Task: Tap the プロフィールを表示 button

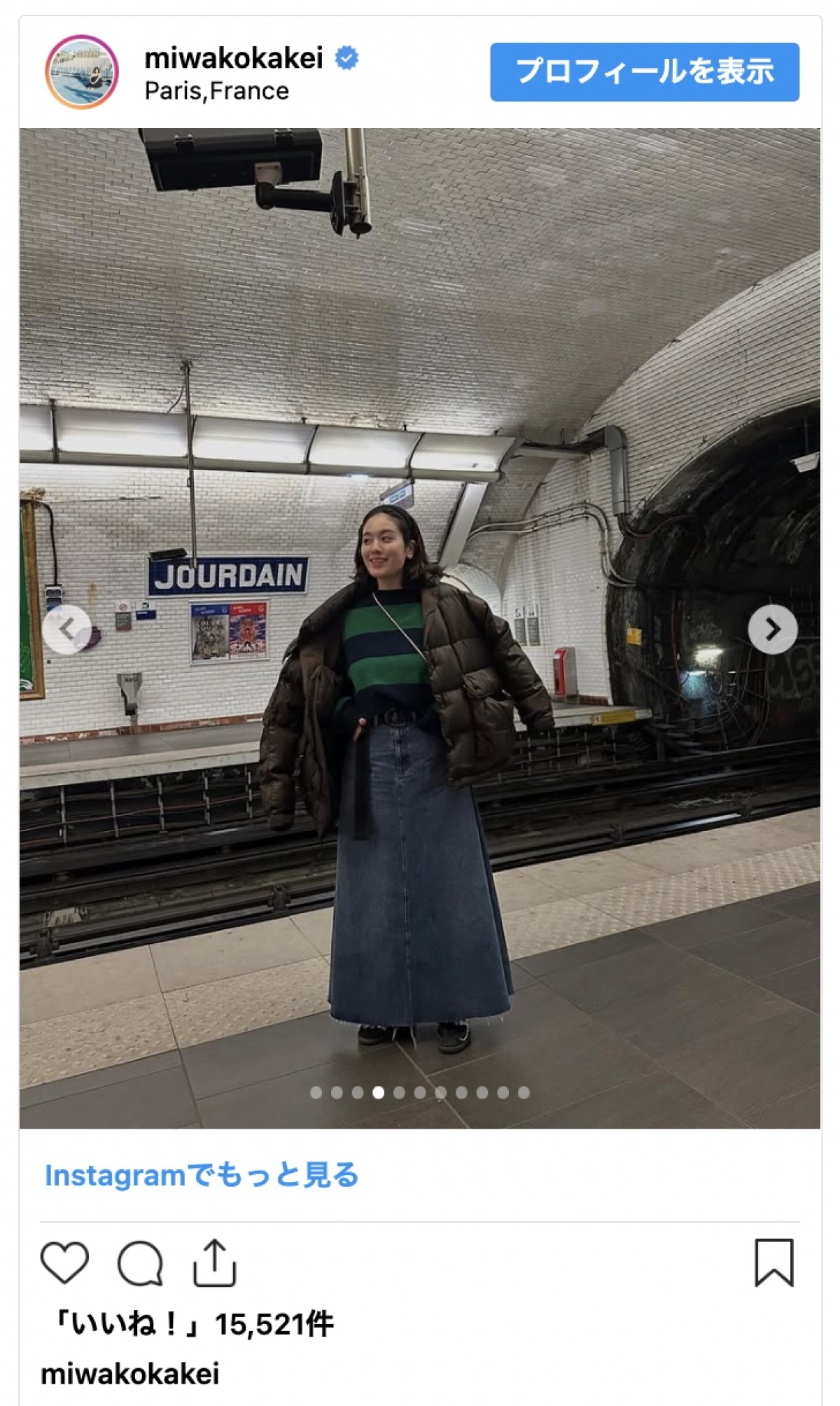Action: pos(644,72)
